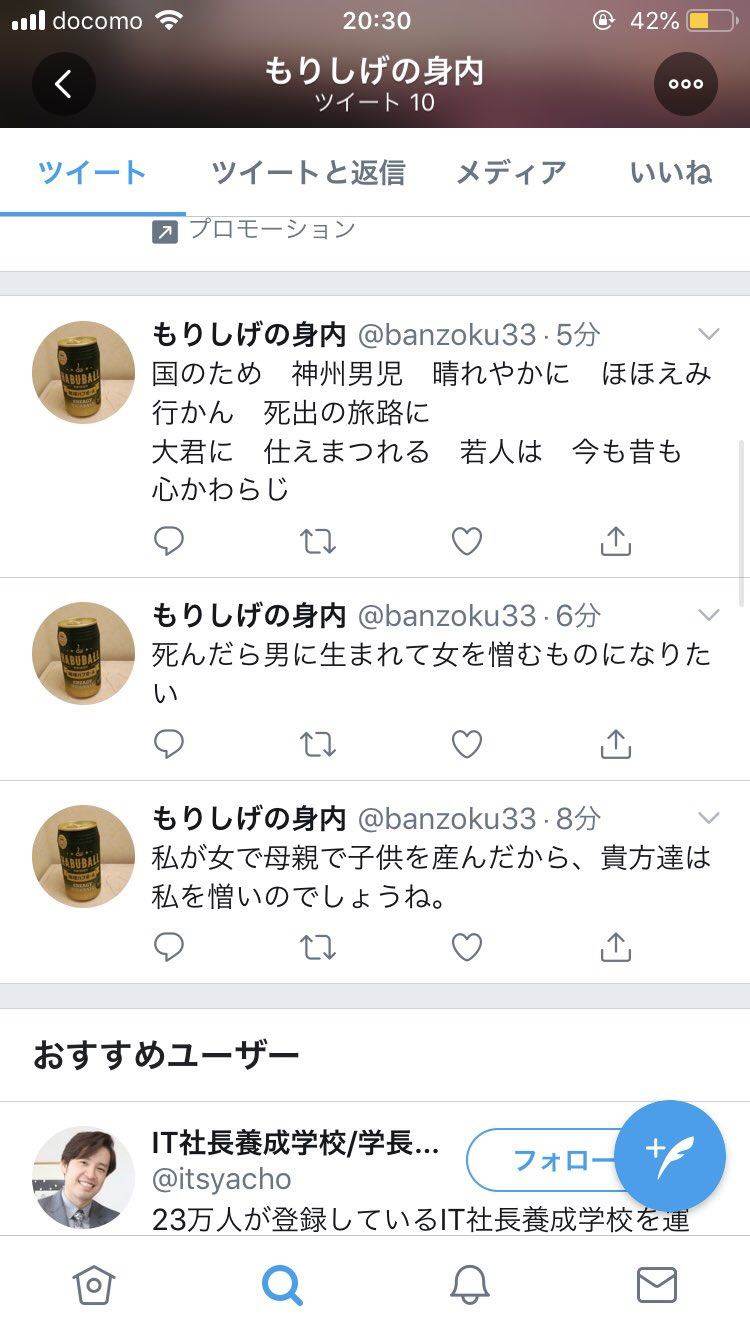Open the direct messages envelope
This screenshot has width=750, height=1334.
click(657, 1285)
